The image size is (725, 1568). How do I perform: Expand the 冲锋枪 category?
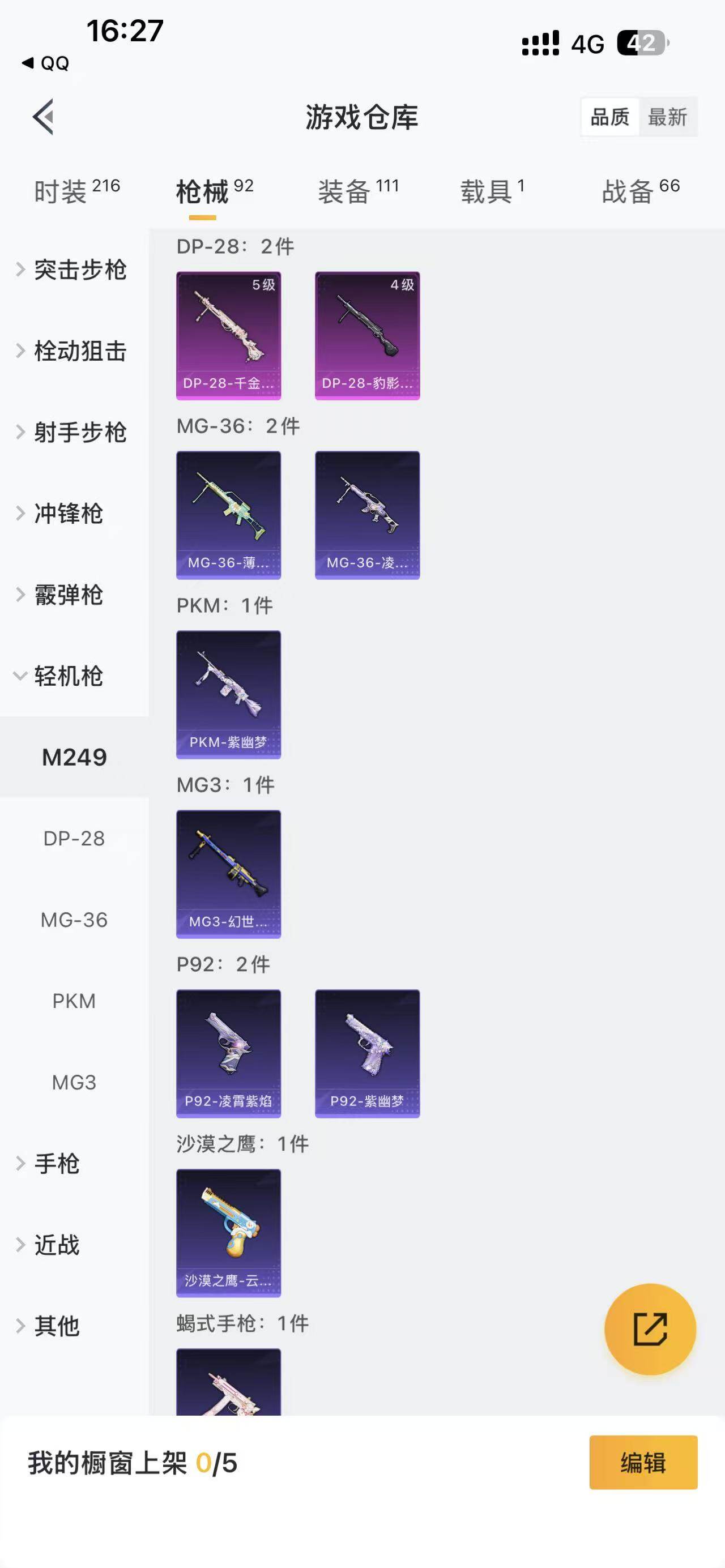67,514
